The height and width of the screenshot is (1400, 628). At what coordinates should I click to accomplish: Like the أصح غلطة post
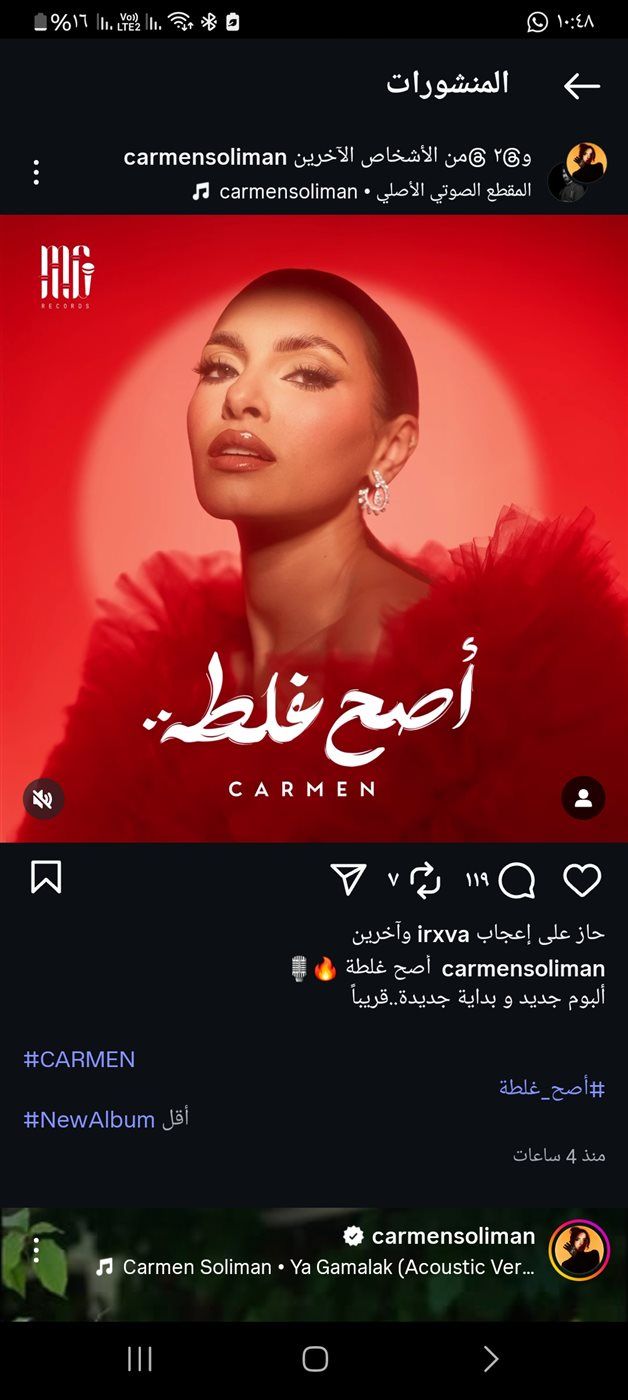coord(582,880)
